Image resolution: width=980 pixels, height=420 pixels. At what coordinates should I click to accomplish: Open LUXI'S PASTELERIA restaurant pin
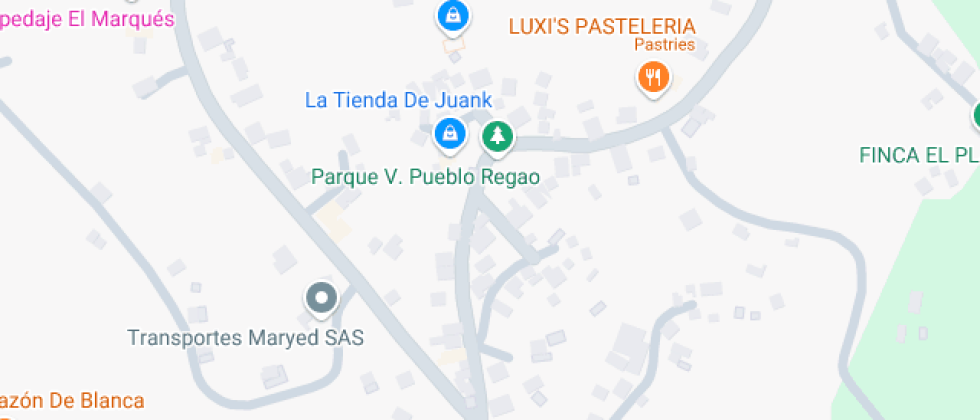[653, 76]
